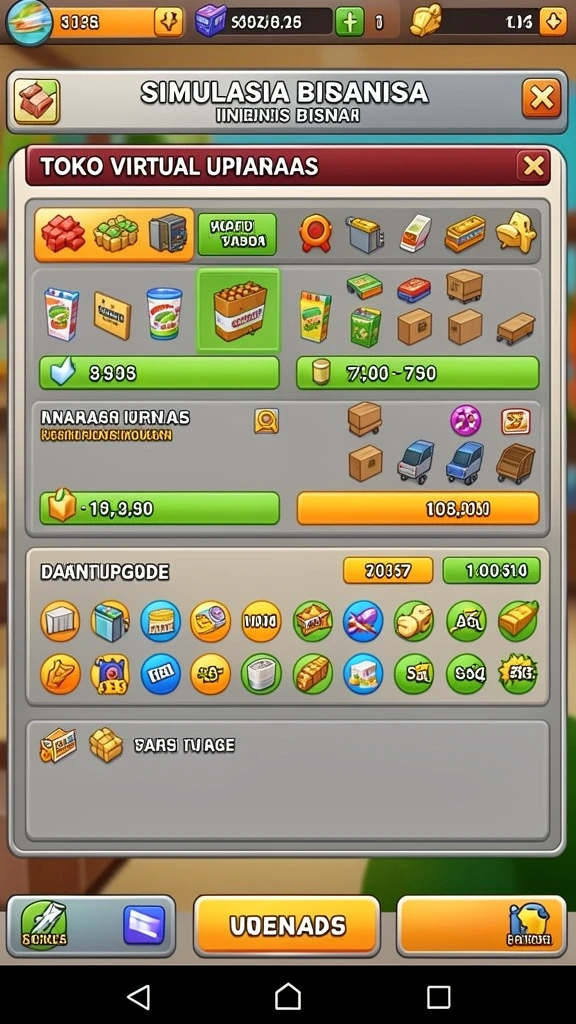Tap the green check 3,996 button
Viewport: 576px width, 1024px height.
(x=159, y=373)
